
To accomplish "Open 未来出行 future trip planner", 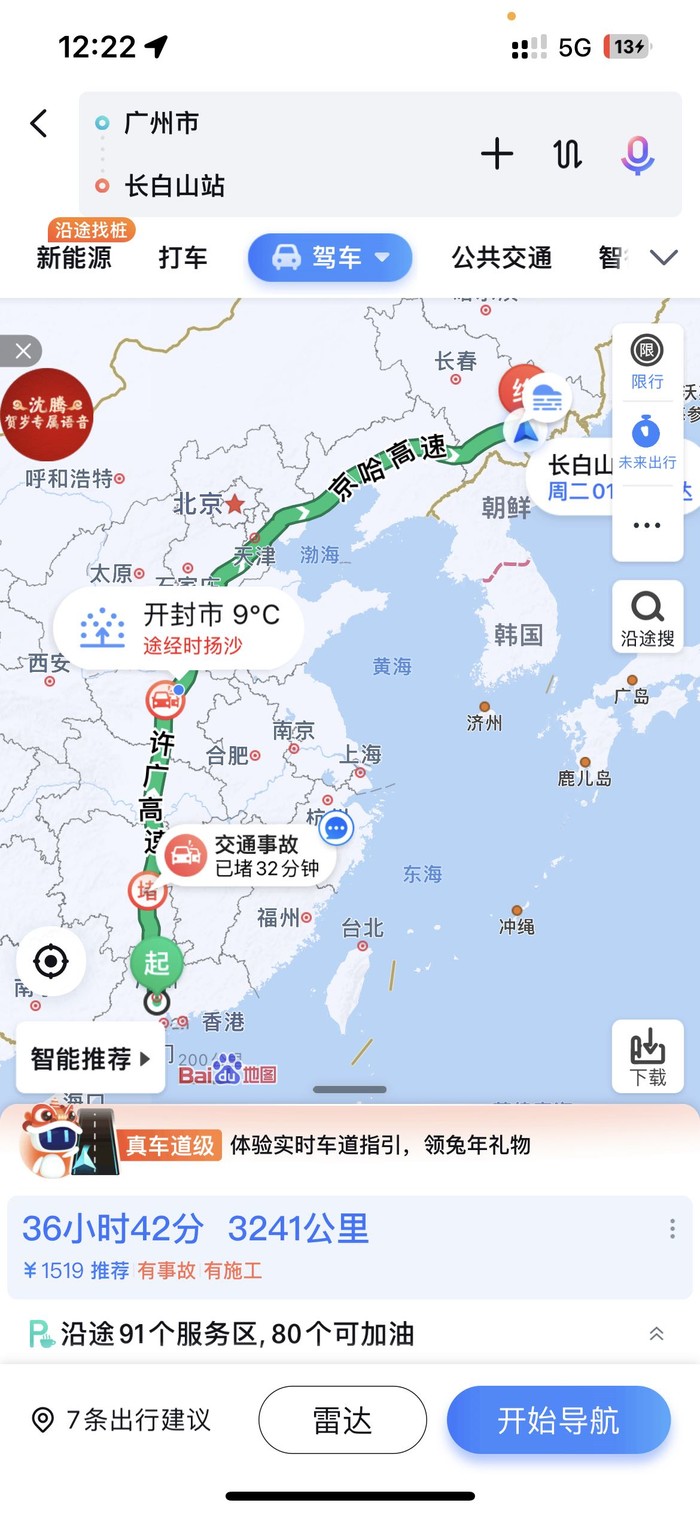I will pos(647,442).
